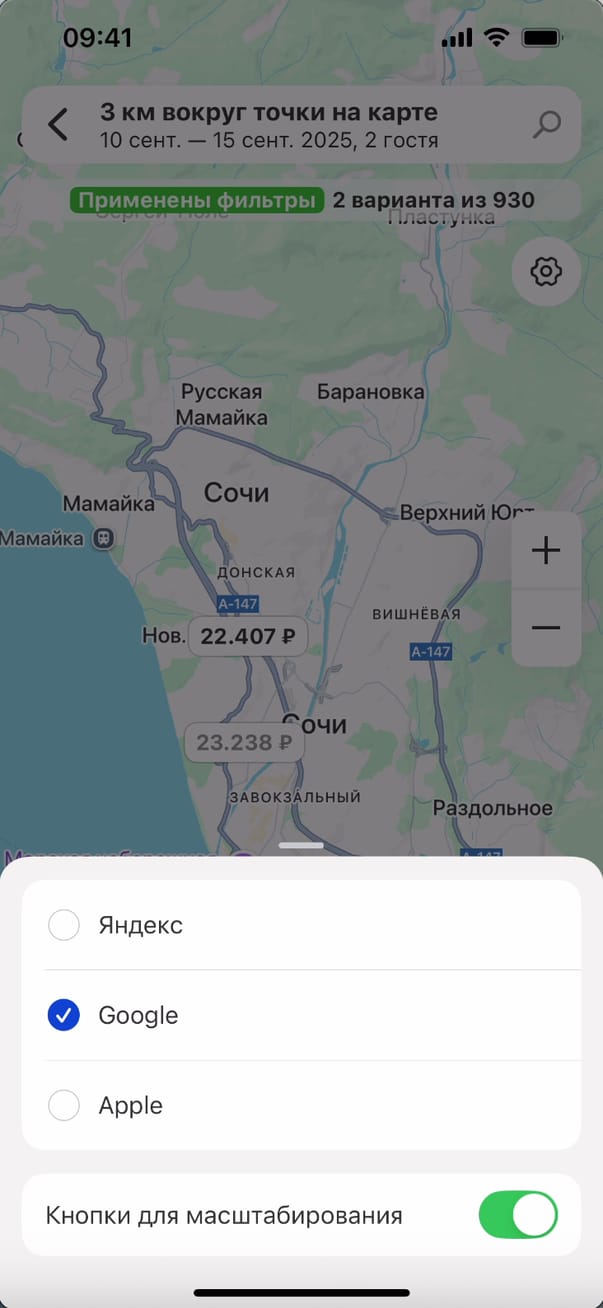
Task: Zoom out with the minus button
Action: tap(546, 628)
